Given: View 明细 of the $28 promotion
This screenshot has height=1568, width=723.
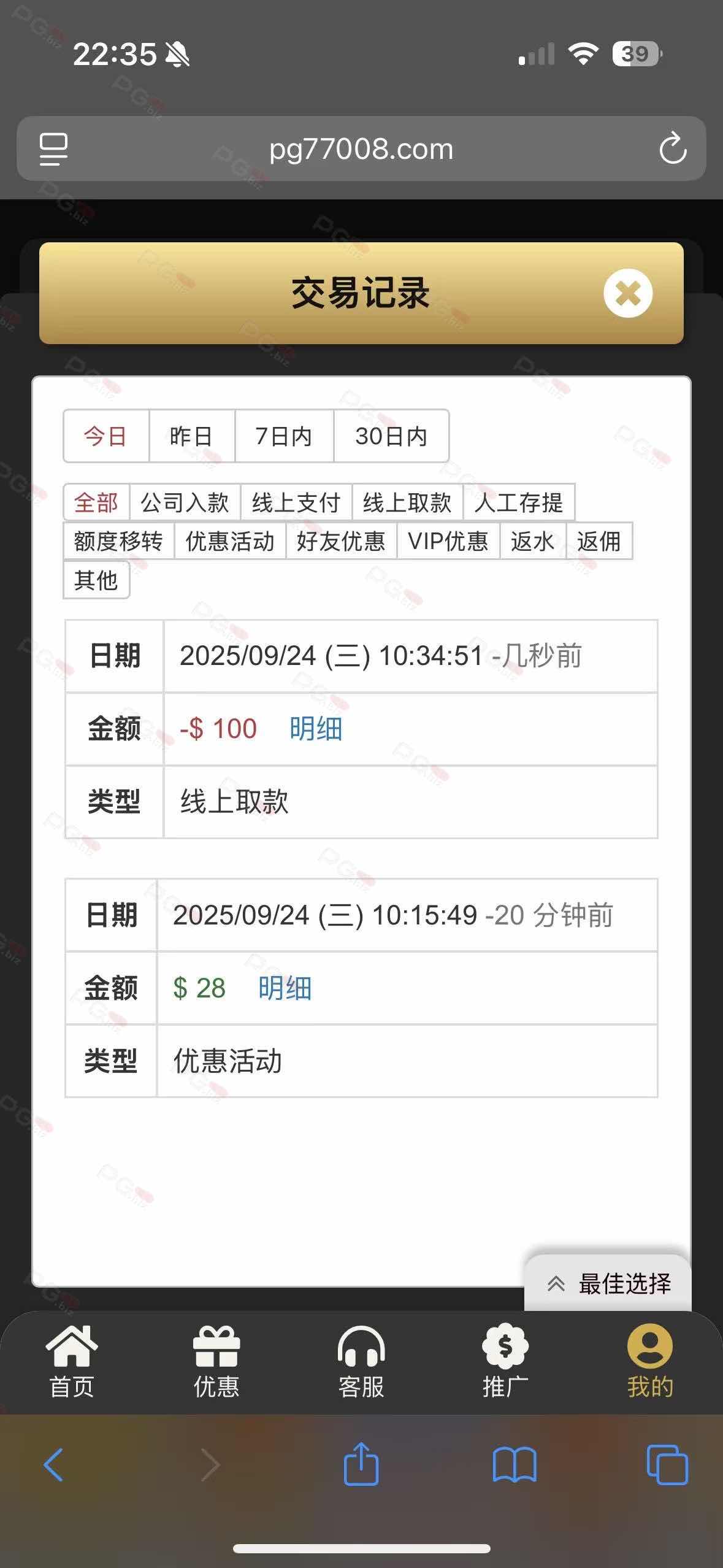Looking at the screenshot, I should coord(285,988).
